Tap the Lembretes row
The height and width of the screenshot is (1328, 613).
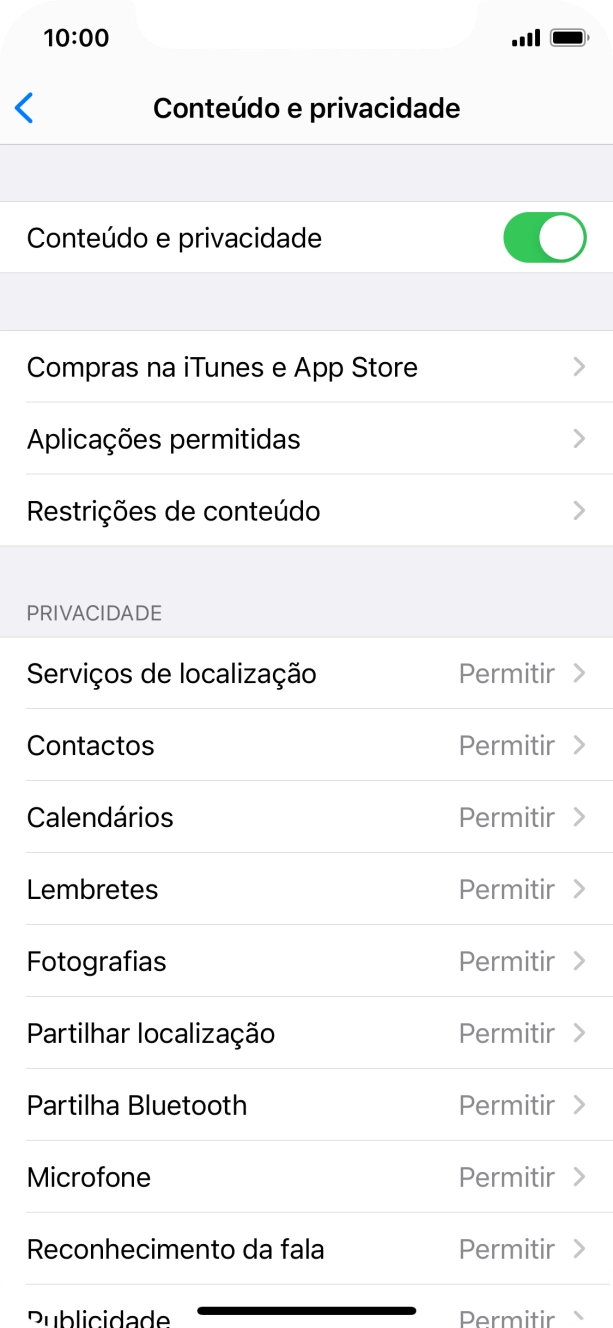[x=306, y=890]
